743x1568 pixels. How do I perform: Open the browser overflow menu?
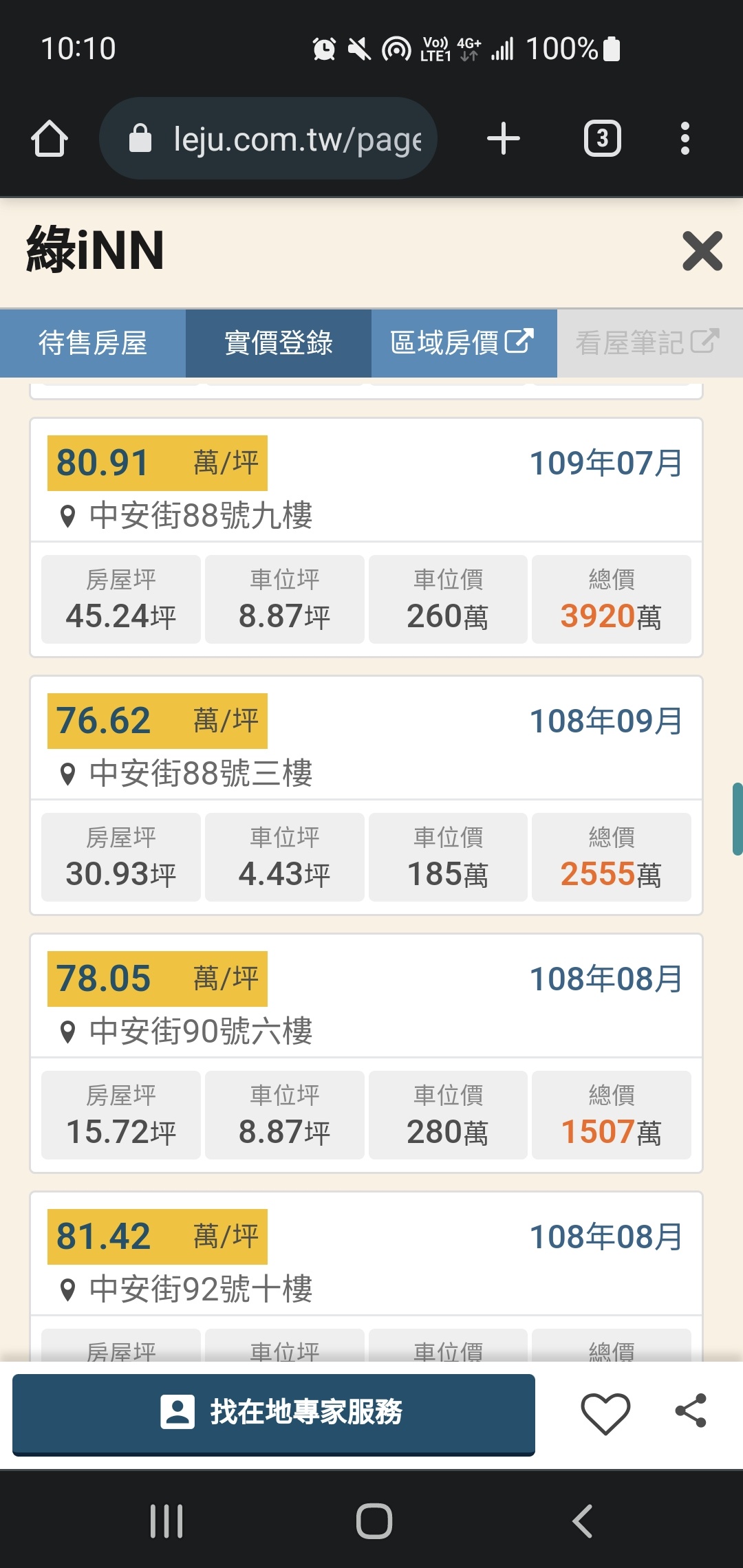pos(685,139)
